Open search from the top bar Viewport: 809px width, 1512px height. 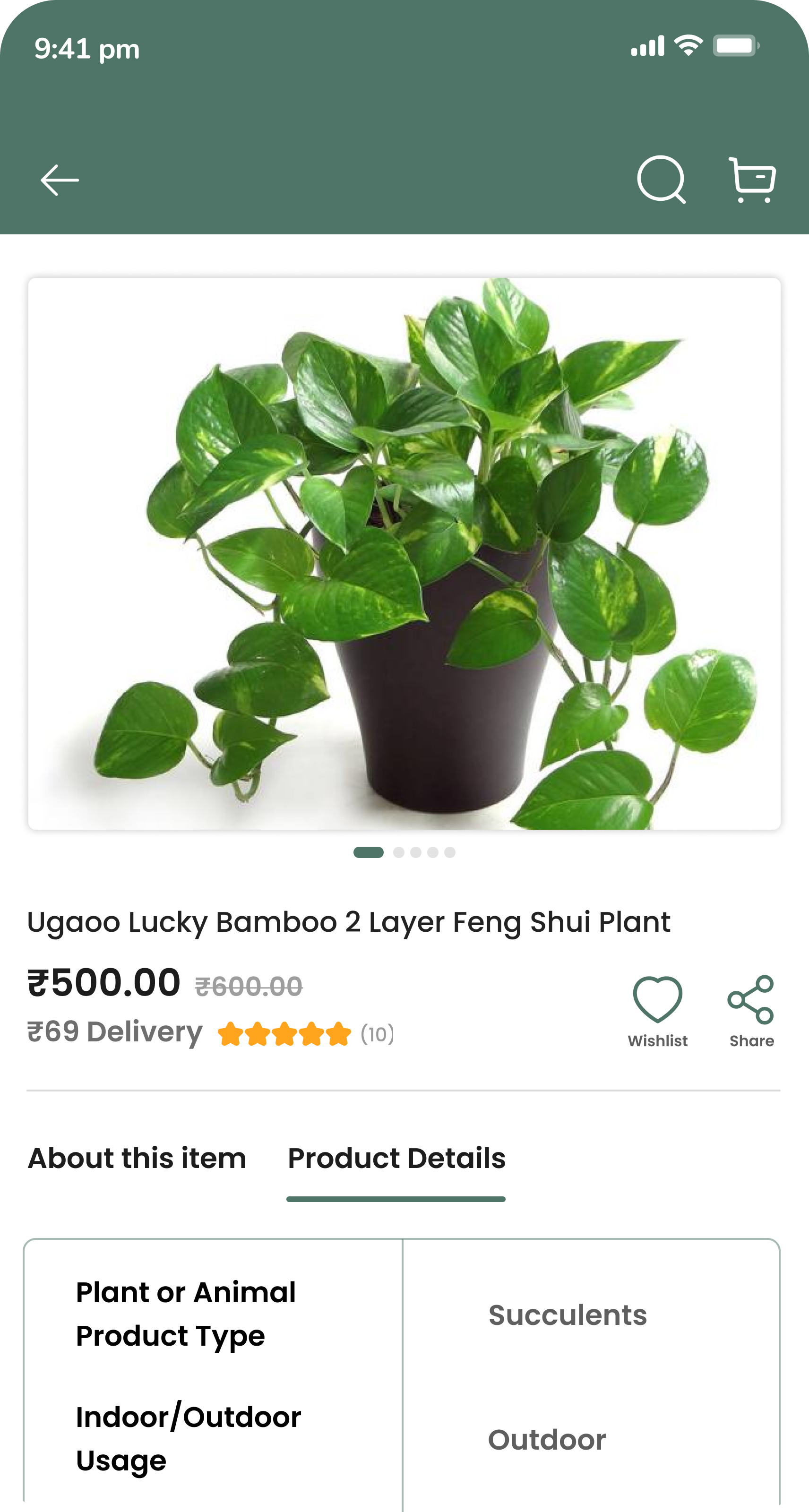[661, 179]
